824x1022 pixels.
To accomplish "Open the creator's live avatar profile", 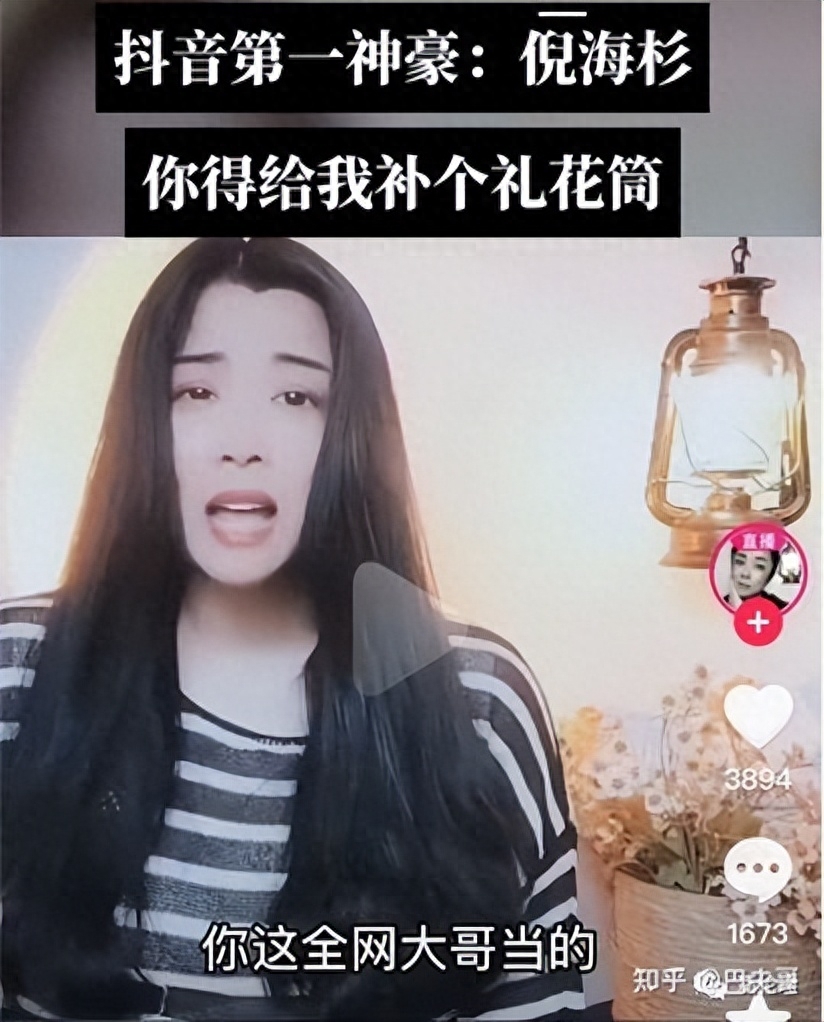I will coord(760,570).
